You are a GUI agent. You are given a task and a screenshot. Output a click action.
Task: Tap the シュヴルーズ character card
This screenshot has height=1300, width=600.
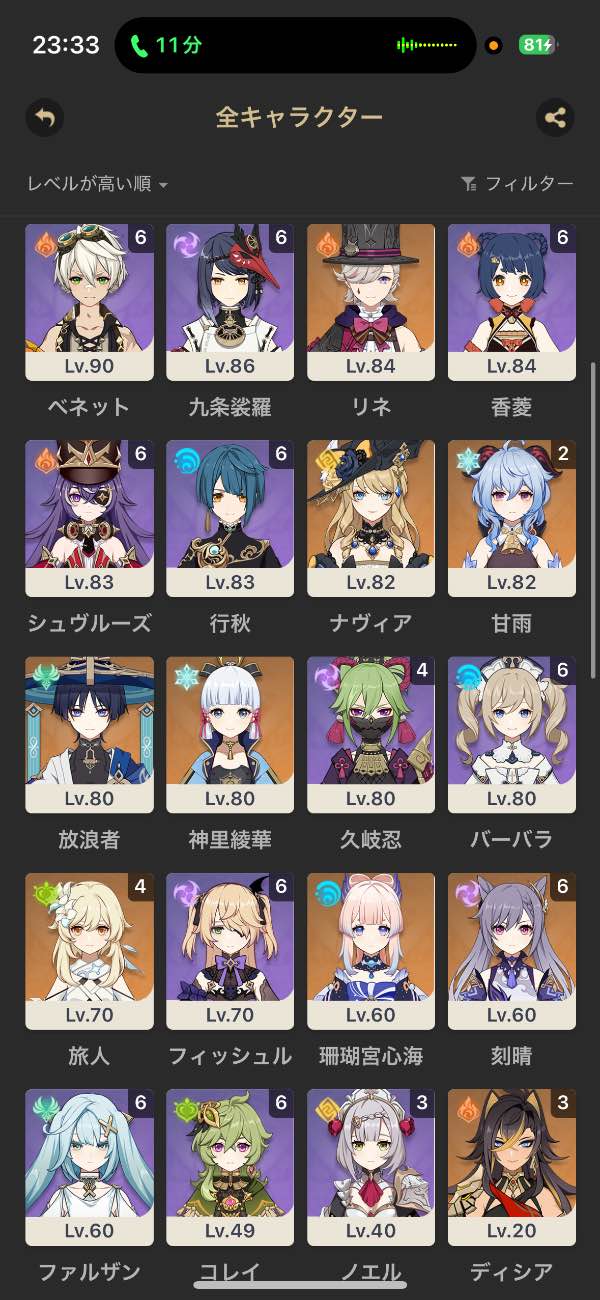point(89,518)
